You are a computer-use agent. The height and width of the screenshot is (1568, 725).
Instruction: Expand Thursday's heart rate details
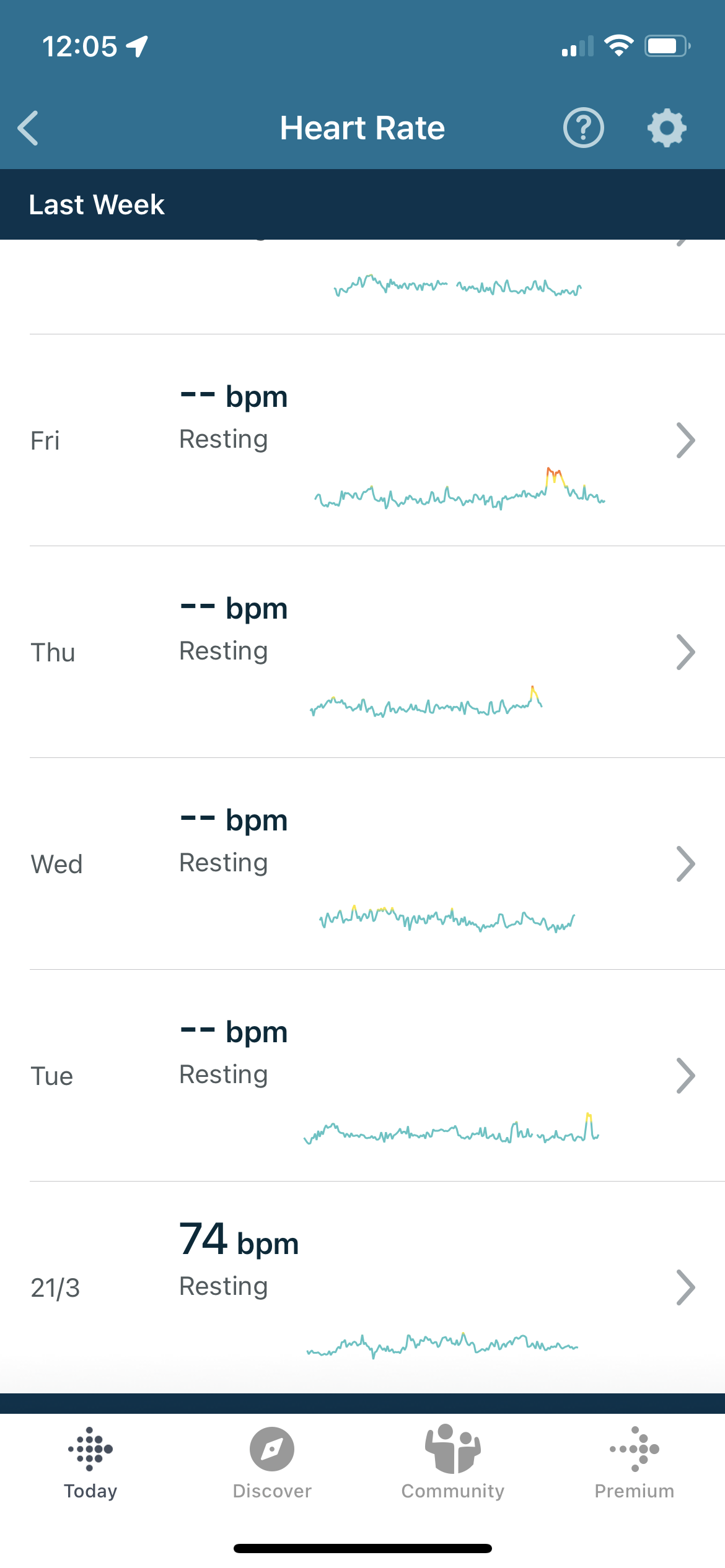(x=687, y=651)
